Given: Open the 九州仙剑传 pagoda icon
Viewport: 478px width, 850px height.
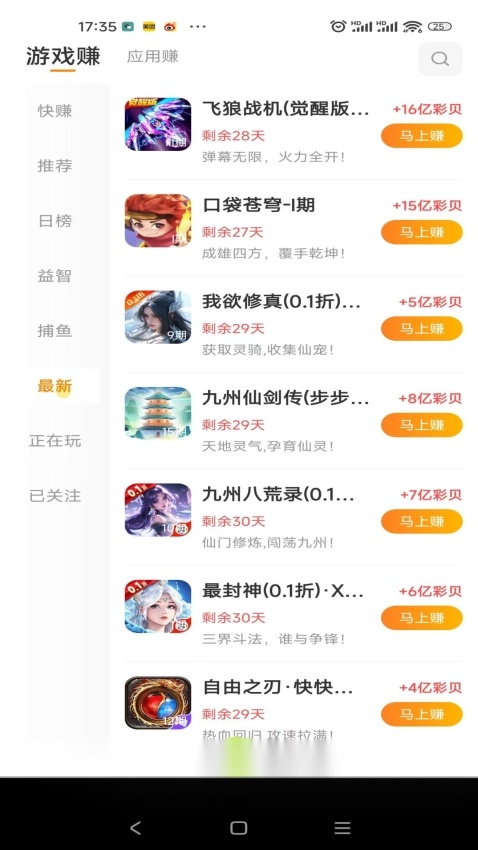Looking at the screenshot, I should [158, 413].
